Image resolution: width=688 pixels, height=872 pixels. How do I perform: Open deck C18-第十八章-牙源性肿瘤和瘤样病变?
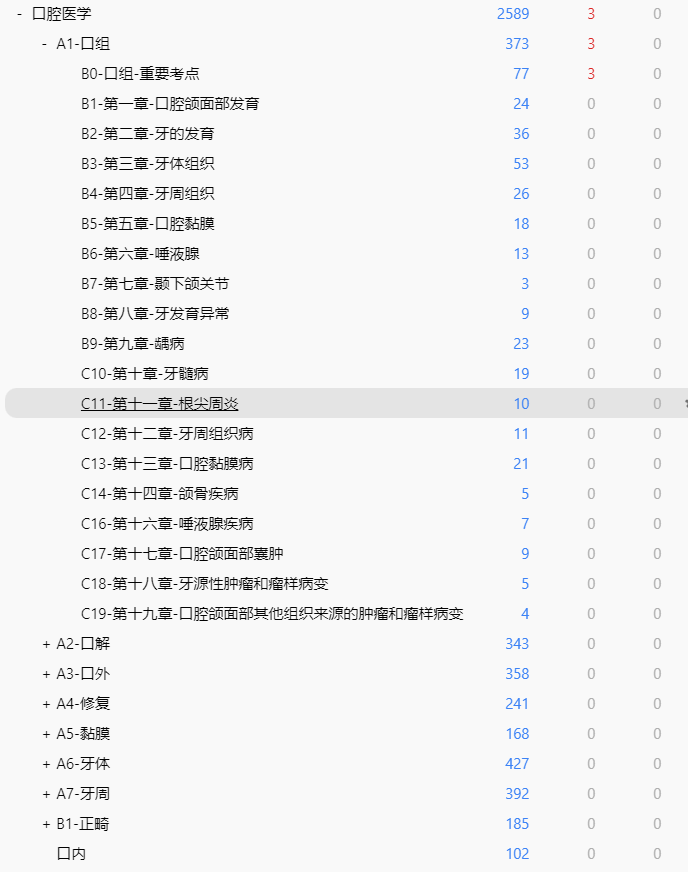(x=204, y=584)
